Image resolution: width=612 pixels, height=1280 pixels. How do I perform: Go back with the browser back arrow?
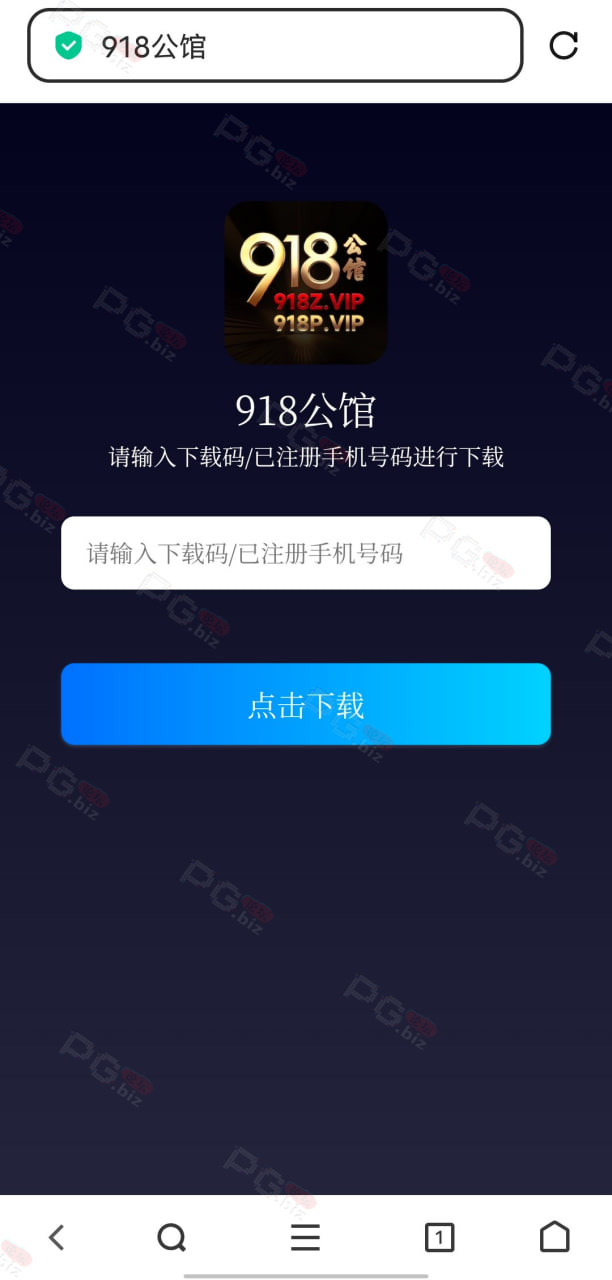57,1237
